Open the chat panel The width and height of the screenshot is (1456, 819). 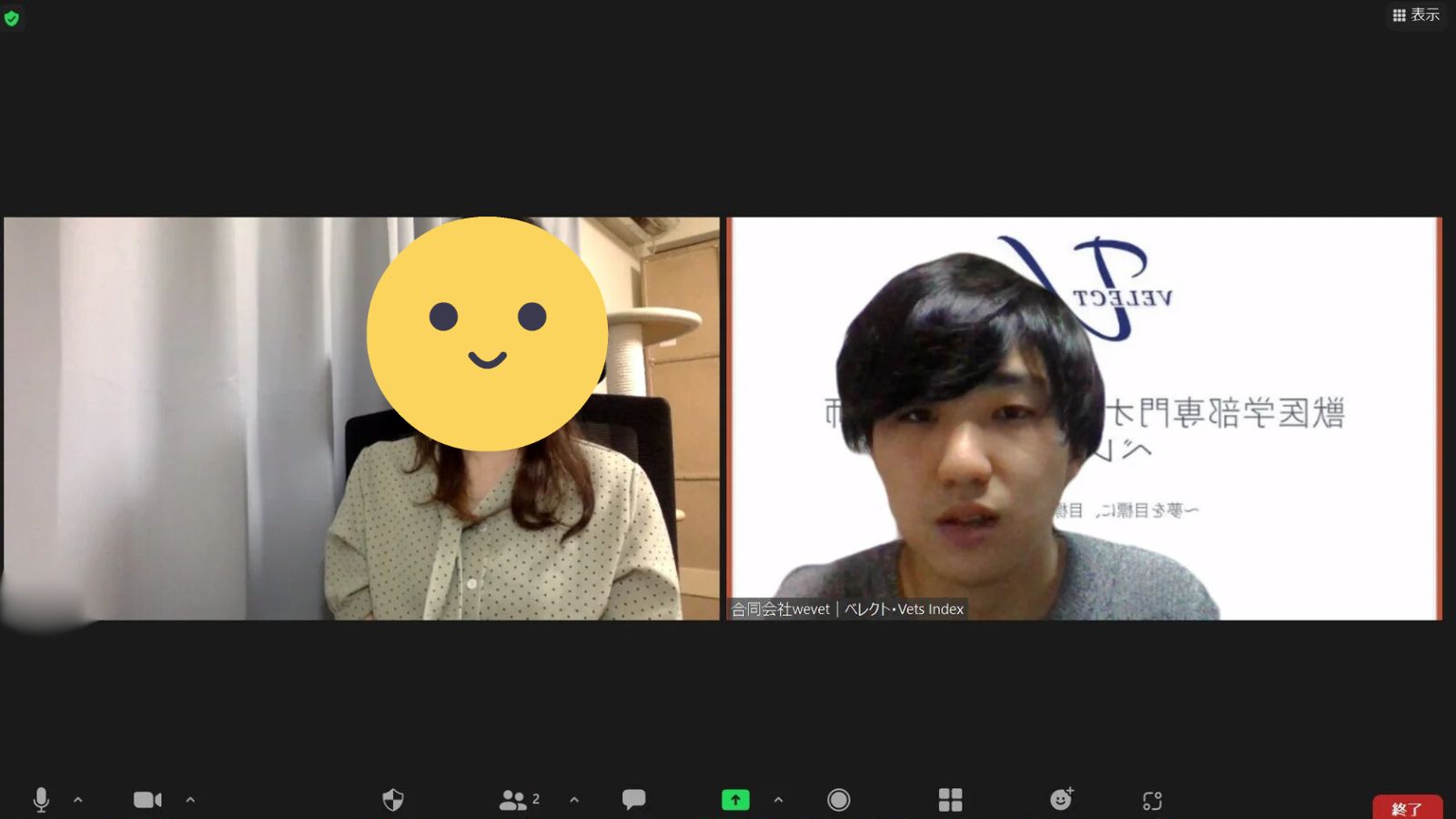pos(633,799)
